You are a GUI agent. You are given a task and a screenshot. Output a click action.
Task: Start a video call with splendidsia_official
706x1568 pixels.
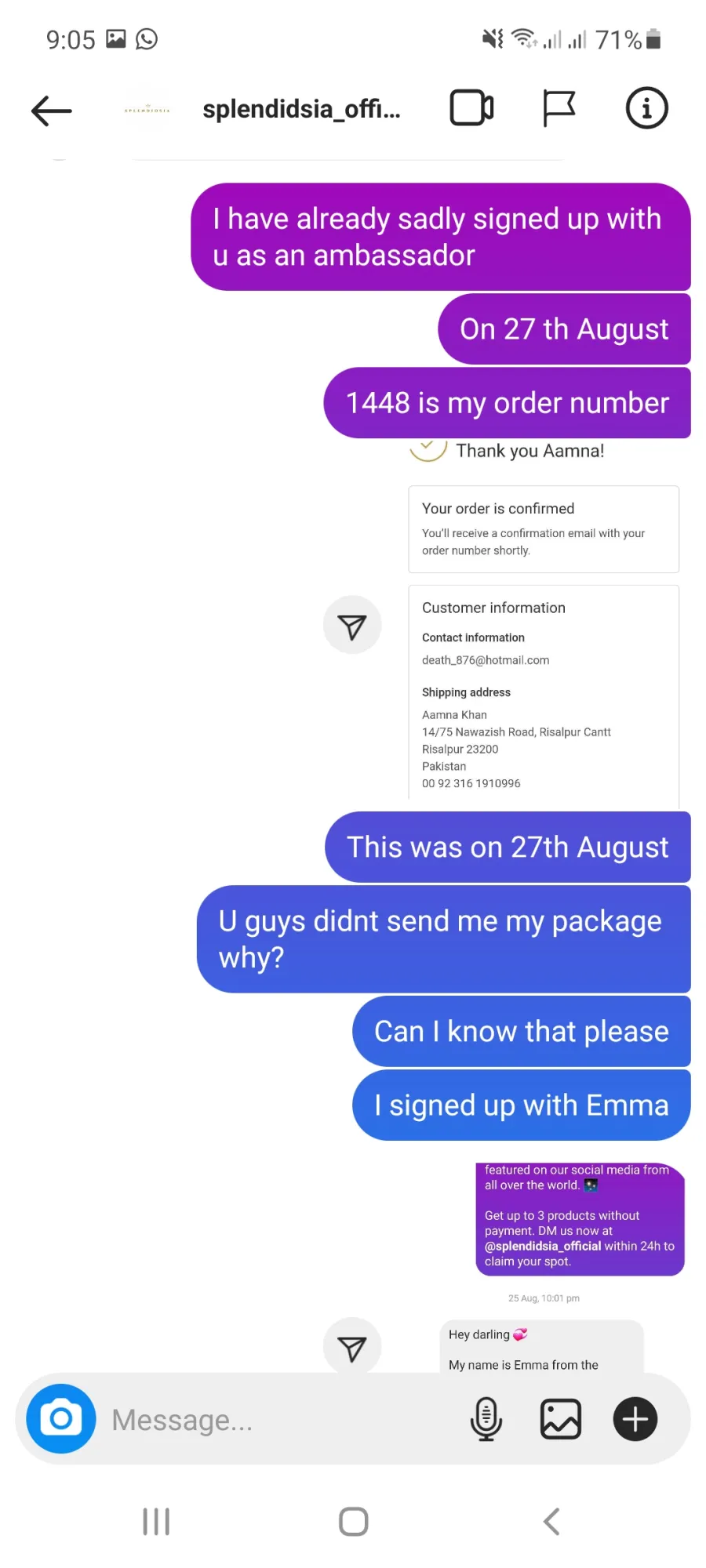coord(471,108)
